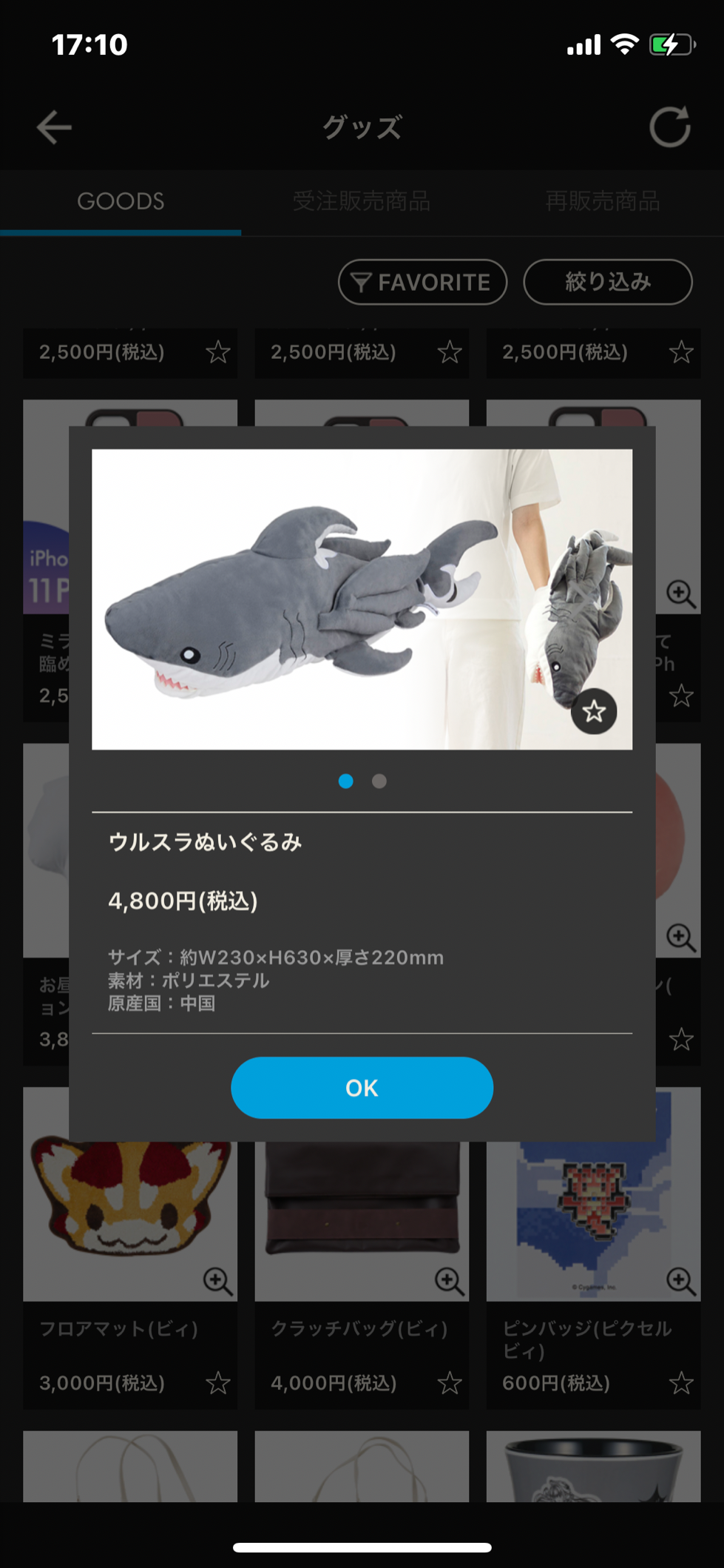Switch to the 受注販売商品 tab
Screen dimensions: 724x1568
361,201
